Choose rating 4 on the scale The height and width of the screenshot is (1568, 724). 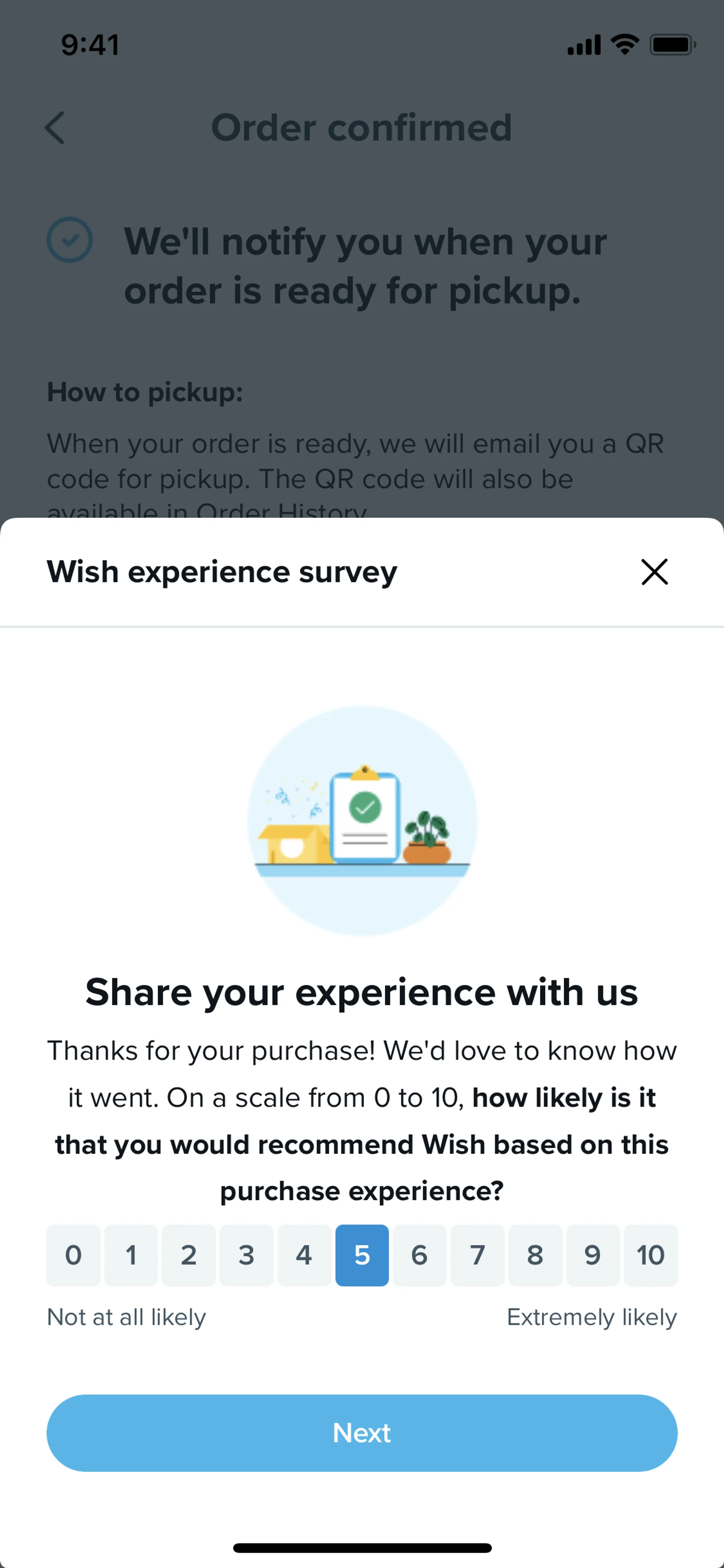[304, 1255]
